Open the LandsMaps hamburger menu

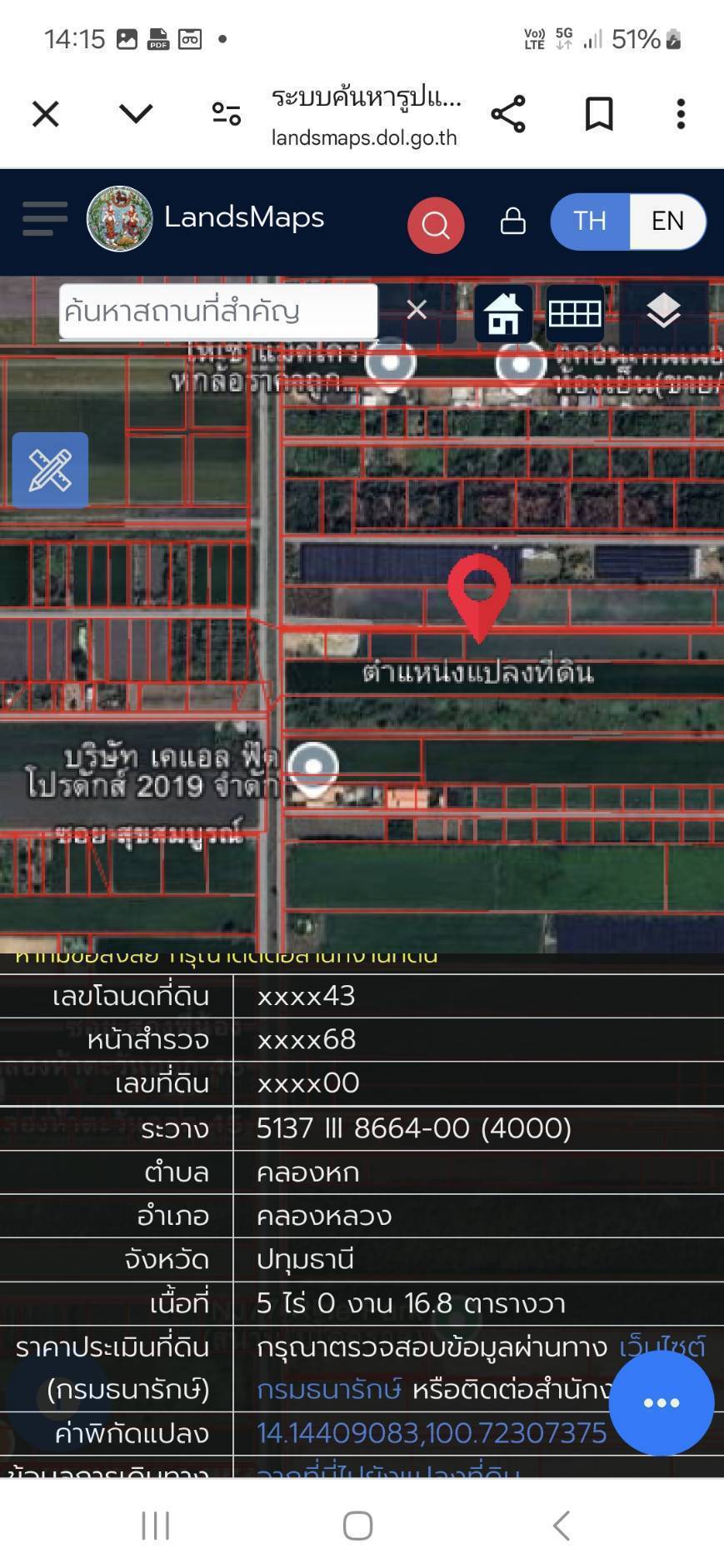pos(45,219)
